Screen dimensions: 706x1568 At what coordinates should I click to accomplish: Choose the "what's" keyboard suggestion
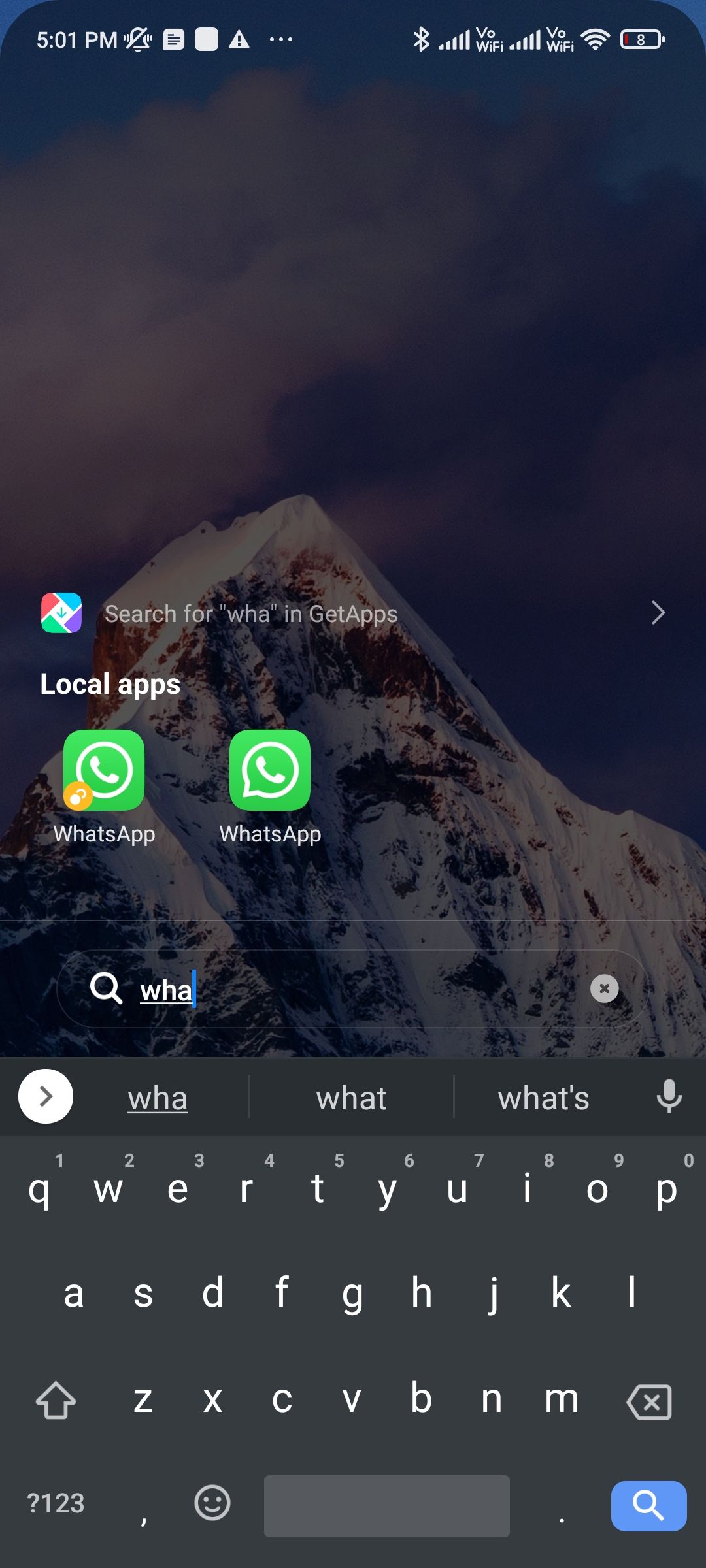544,1098
